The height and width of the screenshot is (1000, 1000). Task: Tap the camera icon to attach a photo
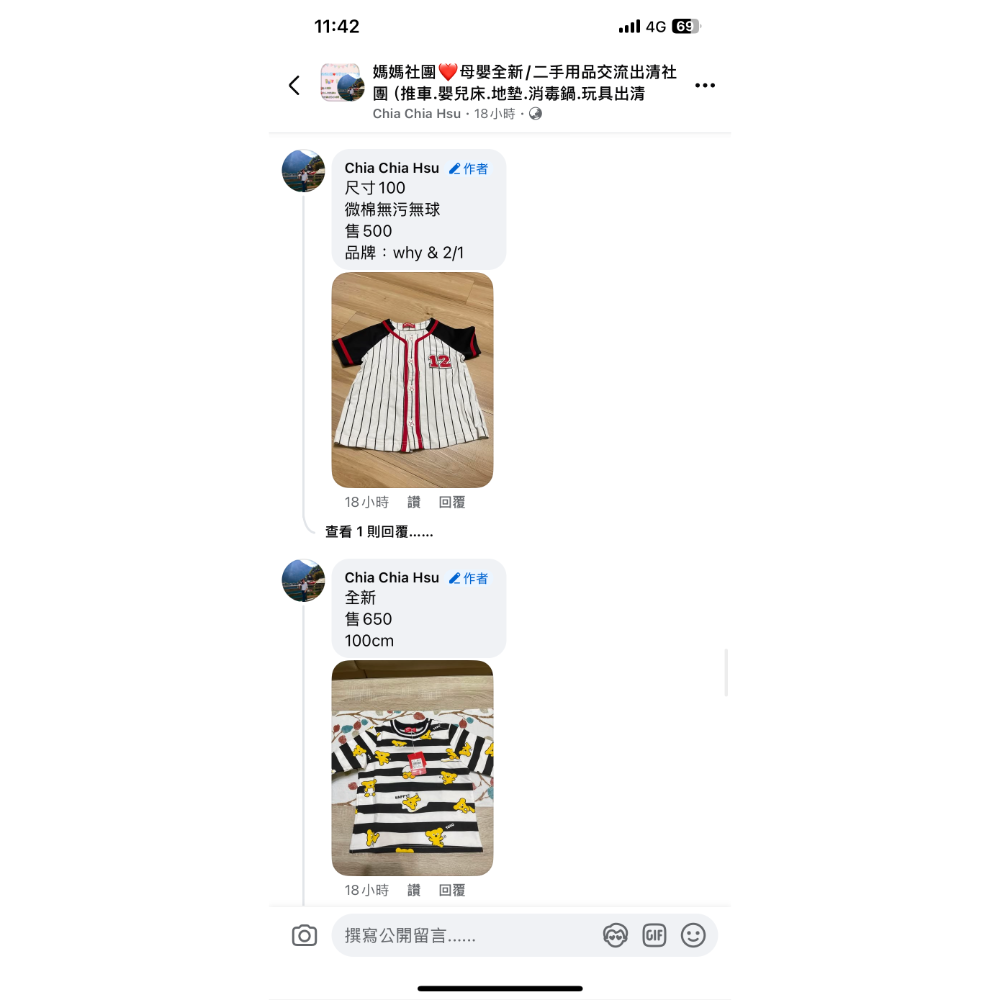click(x=304, y=936)
